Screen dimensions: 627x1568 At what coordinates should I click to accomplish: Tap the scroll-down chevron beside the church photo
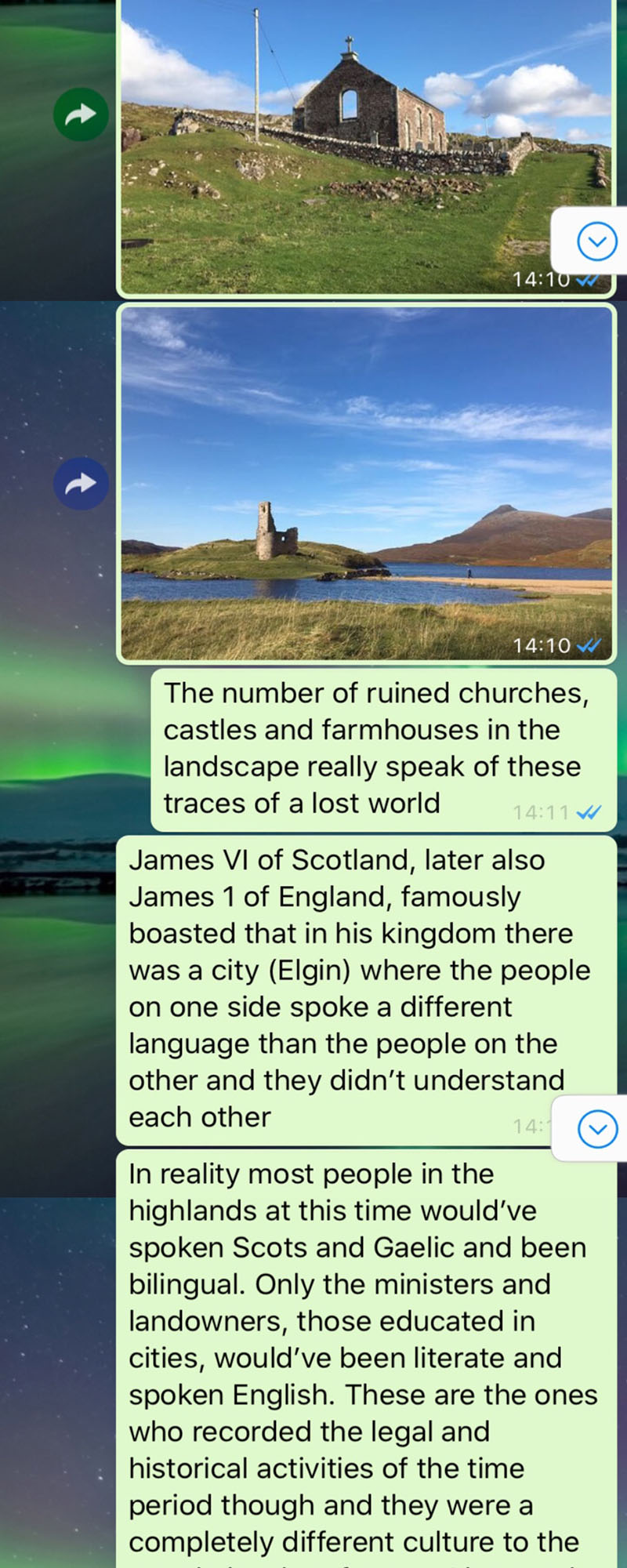(597, 242)
